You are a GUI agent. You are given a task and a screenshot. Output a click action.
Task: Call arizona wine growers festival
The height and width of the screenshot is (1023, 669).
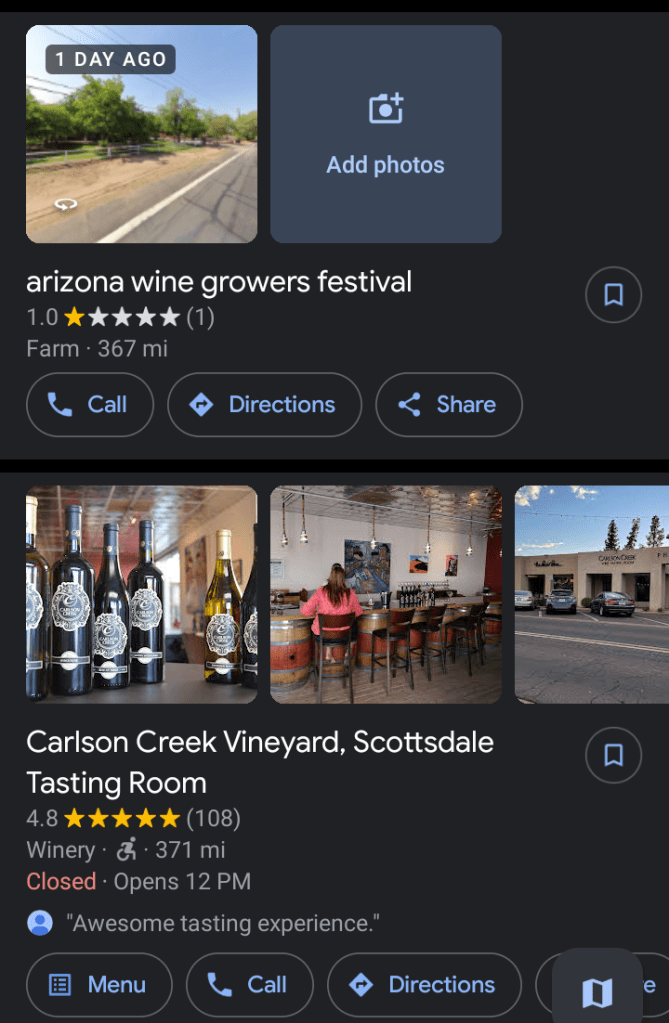(x=90, y=404)
